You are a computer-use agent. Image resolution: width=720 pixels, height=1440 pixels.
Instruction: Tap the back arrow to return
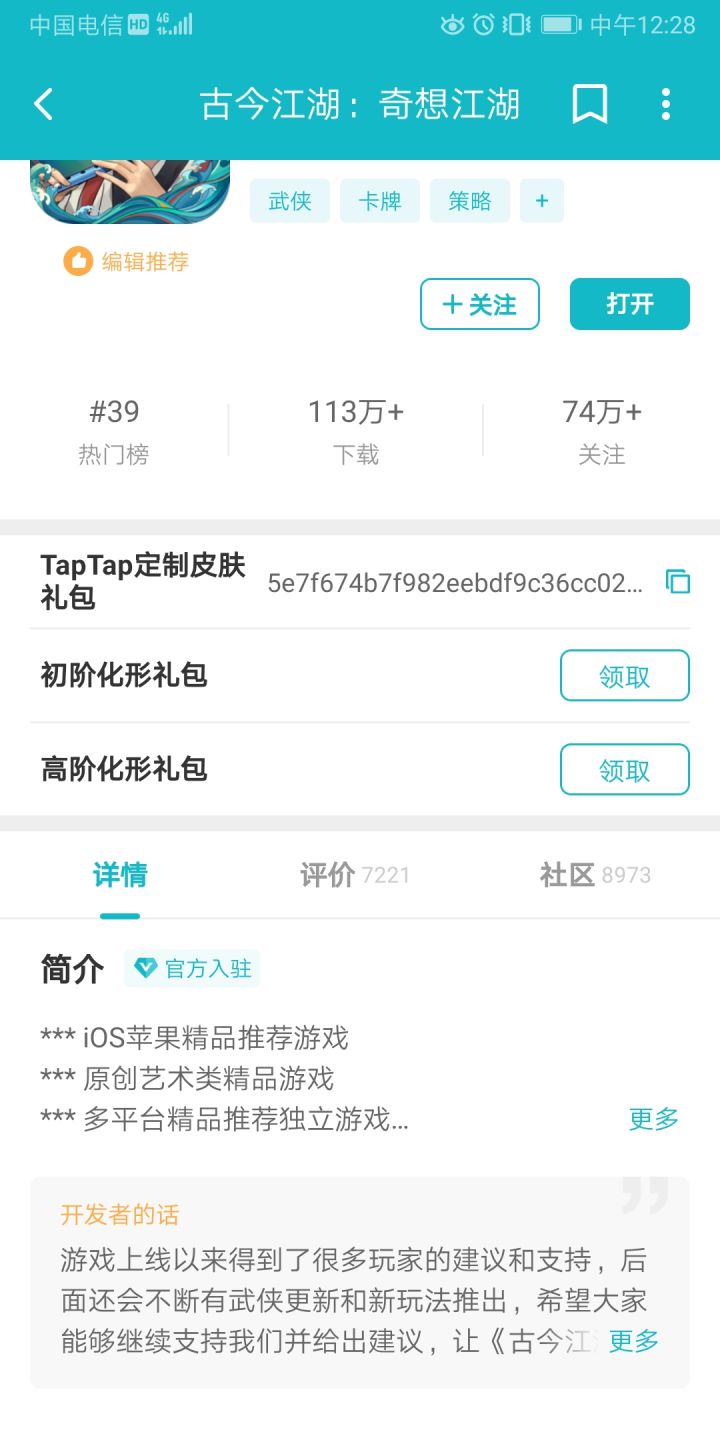click(x=42, y=103)
